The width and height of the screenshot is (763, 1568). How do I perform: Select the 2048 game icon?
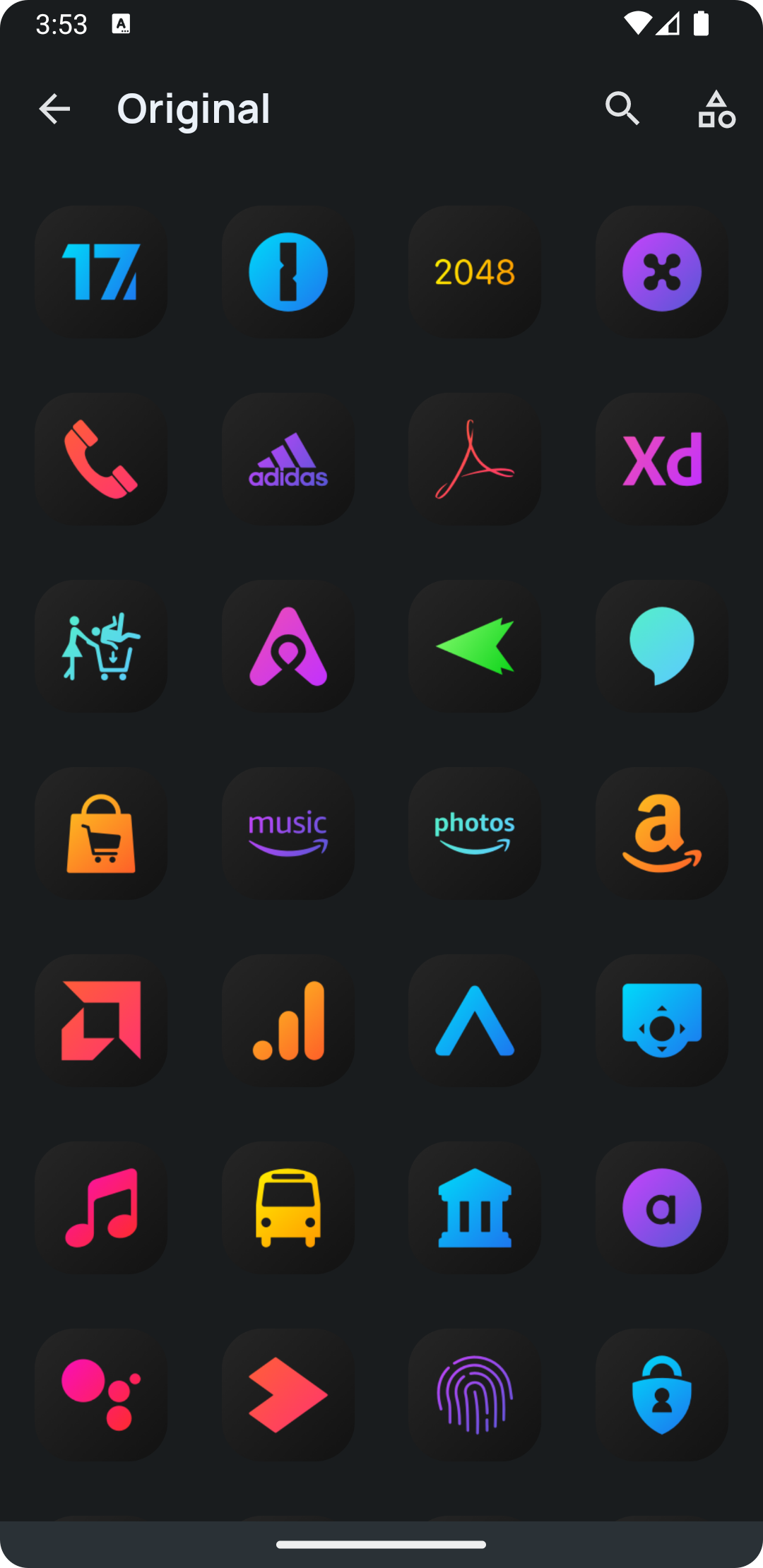(x=474, y=273)
